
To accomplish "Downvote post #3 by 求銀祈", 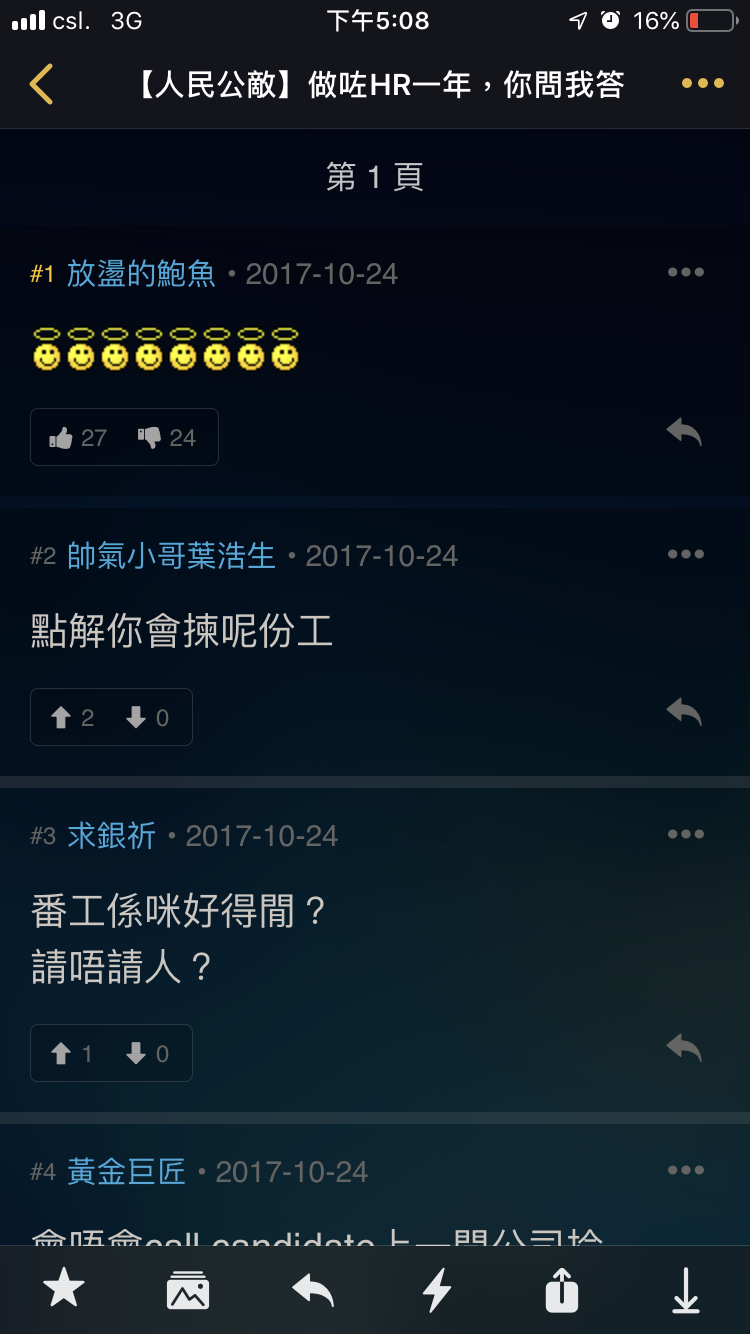I will coord(148,1054).
